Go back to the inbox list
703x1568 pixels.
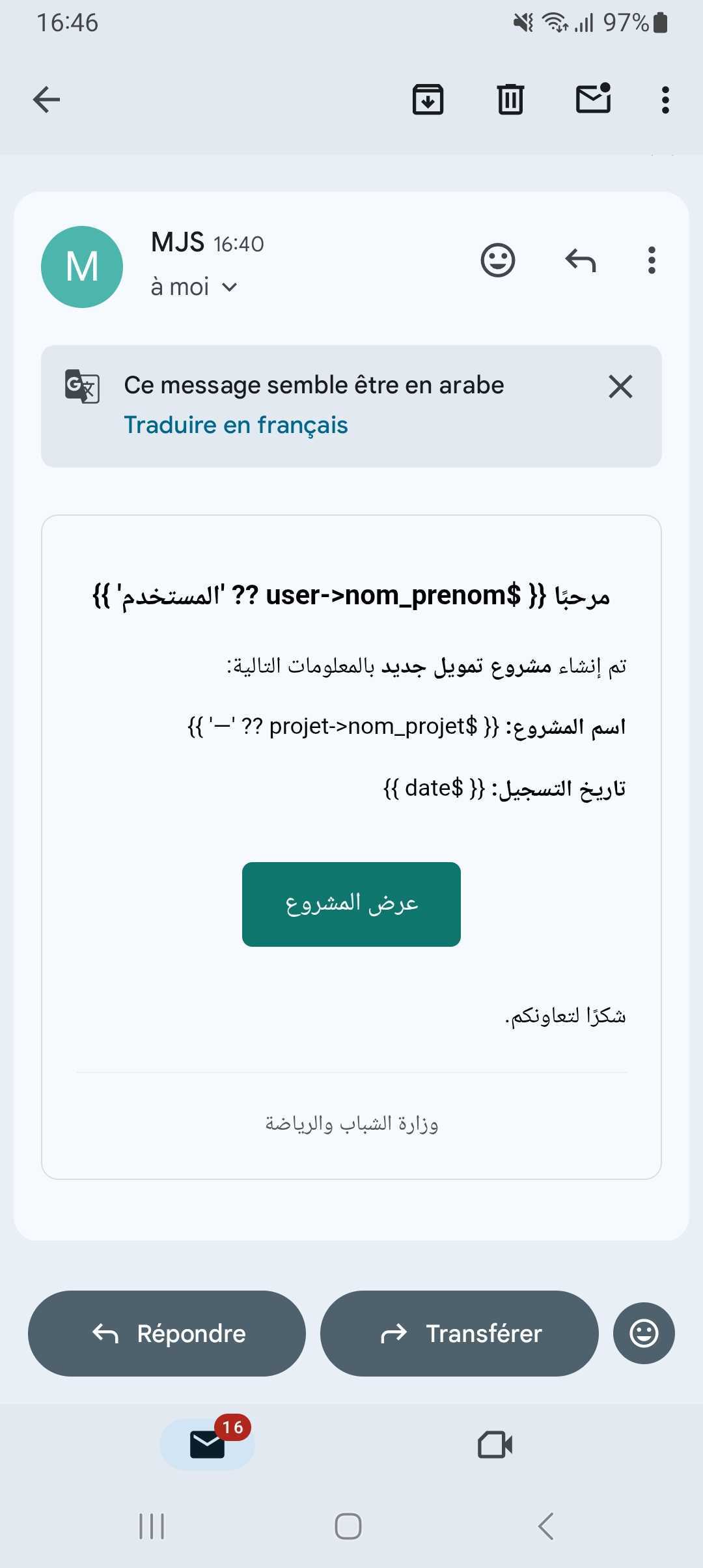(x=47, y=100)
